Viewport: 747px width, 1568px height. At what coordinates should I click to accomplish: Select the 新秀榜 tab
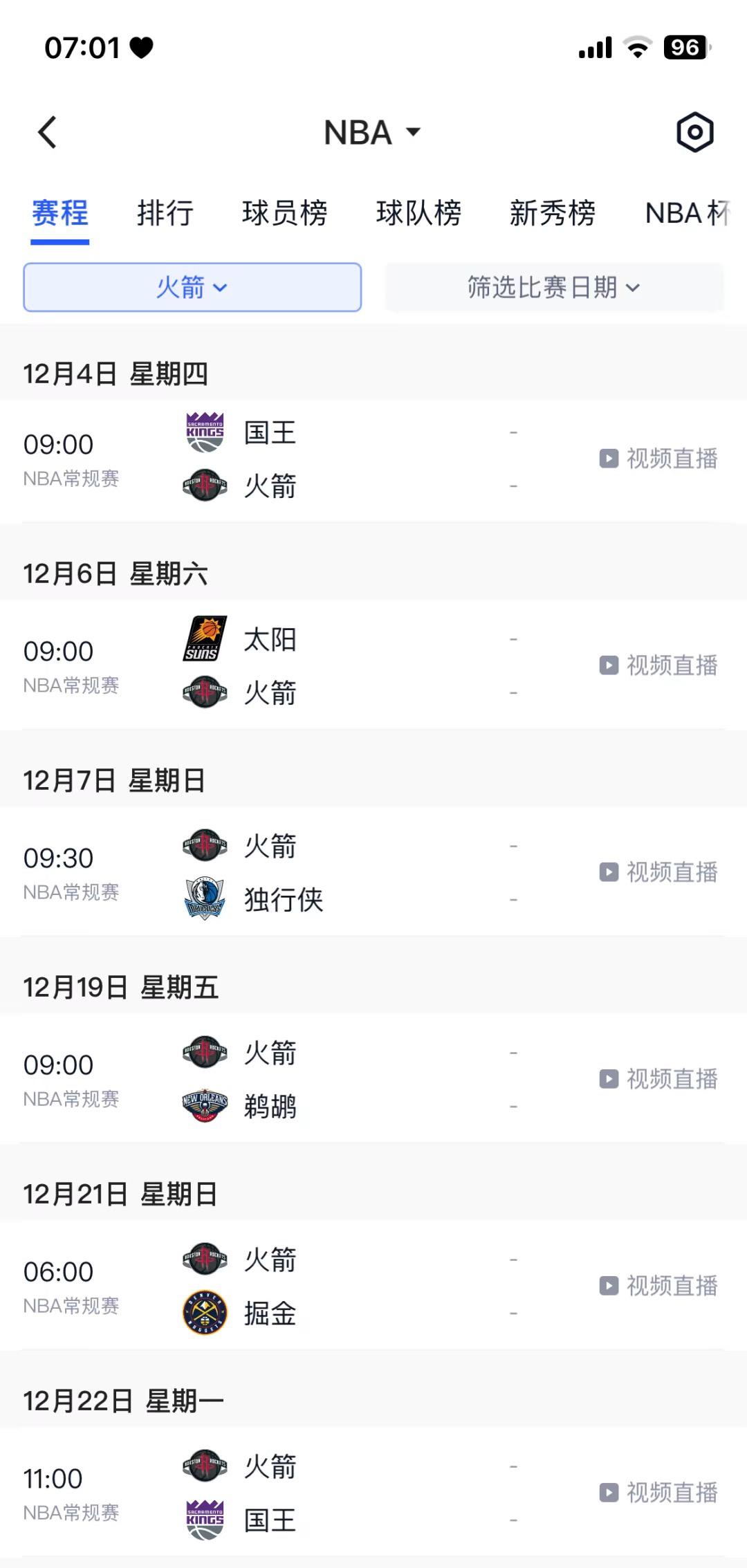click(x=552, y=214)
